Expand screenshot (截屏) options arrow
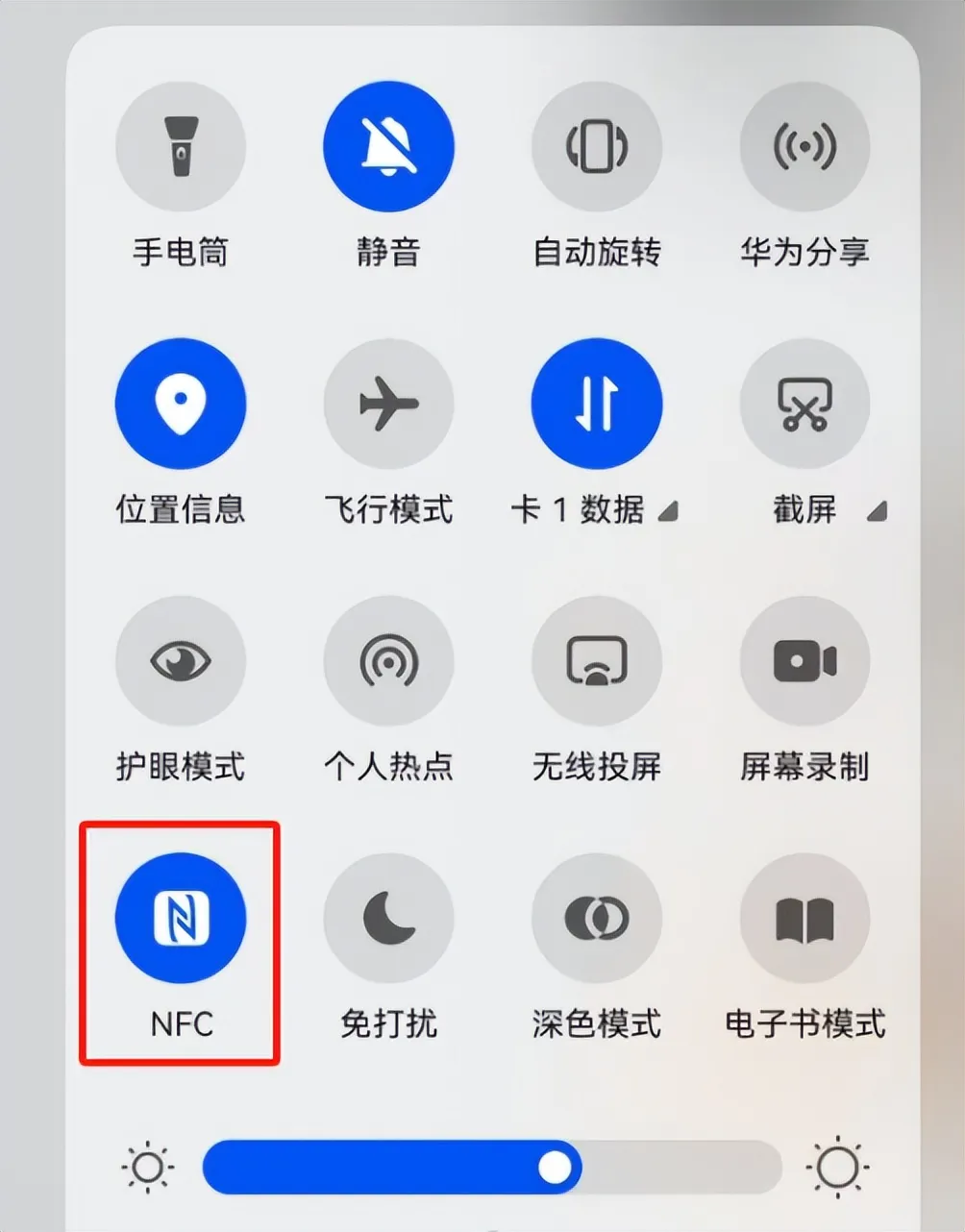 pyautogui.click(x=878, y=512)
